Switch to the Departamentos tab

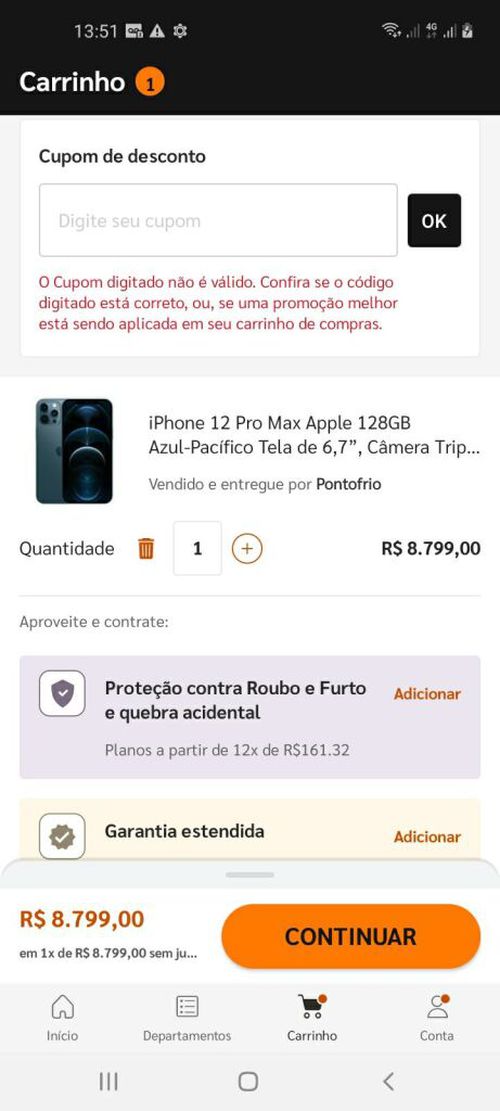coord(187,1017)
